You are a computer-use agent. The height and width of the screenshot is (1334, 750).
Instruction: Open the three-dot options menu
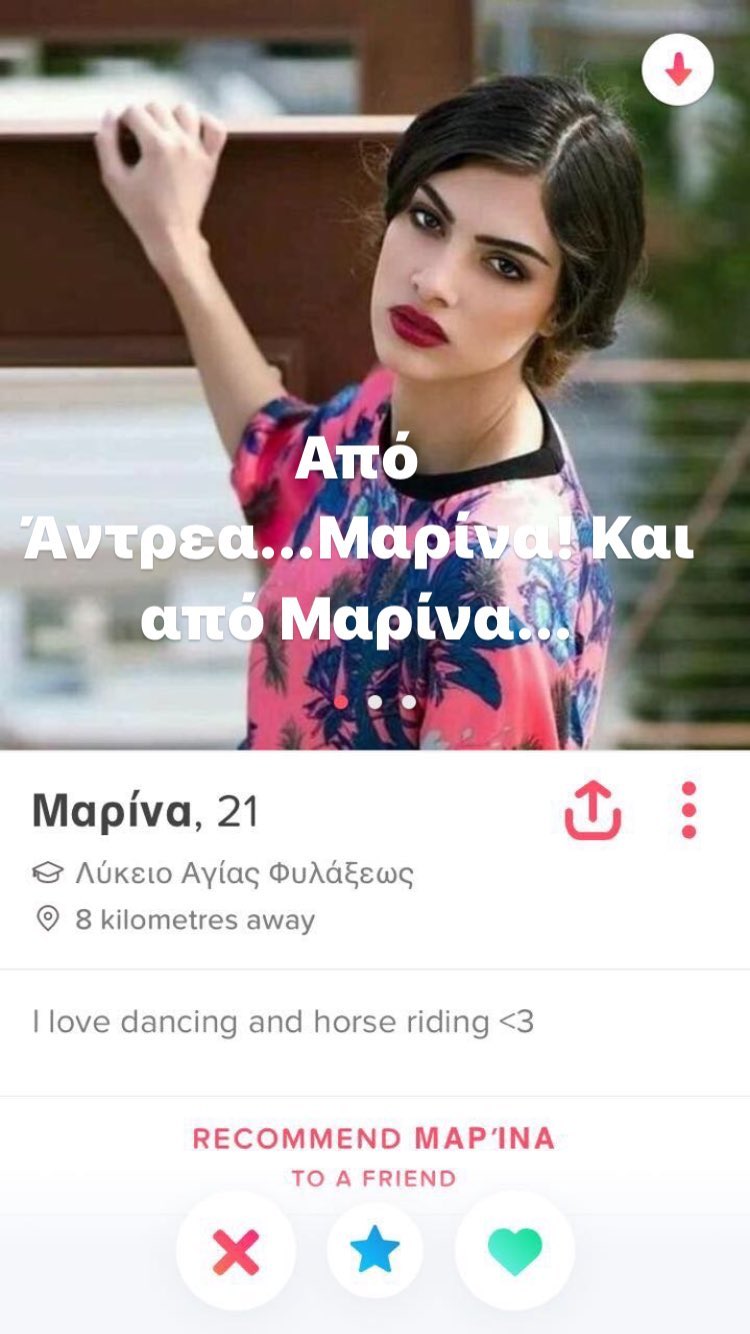pos(688,810)
